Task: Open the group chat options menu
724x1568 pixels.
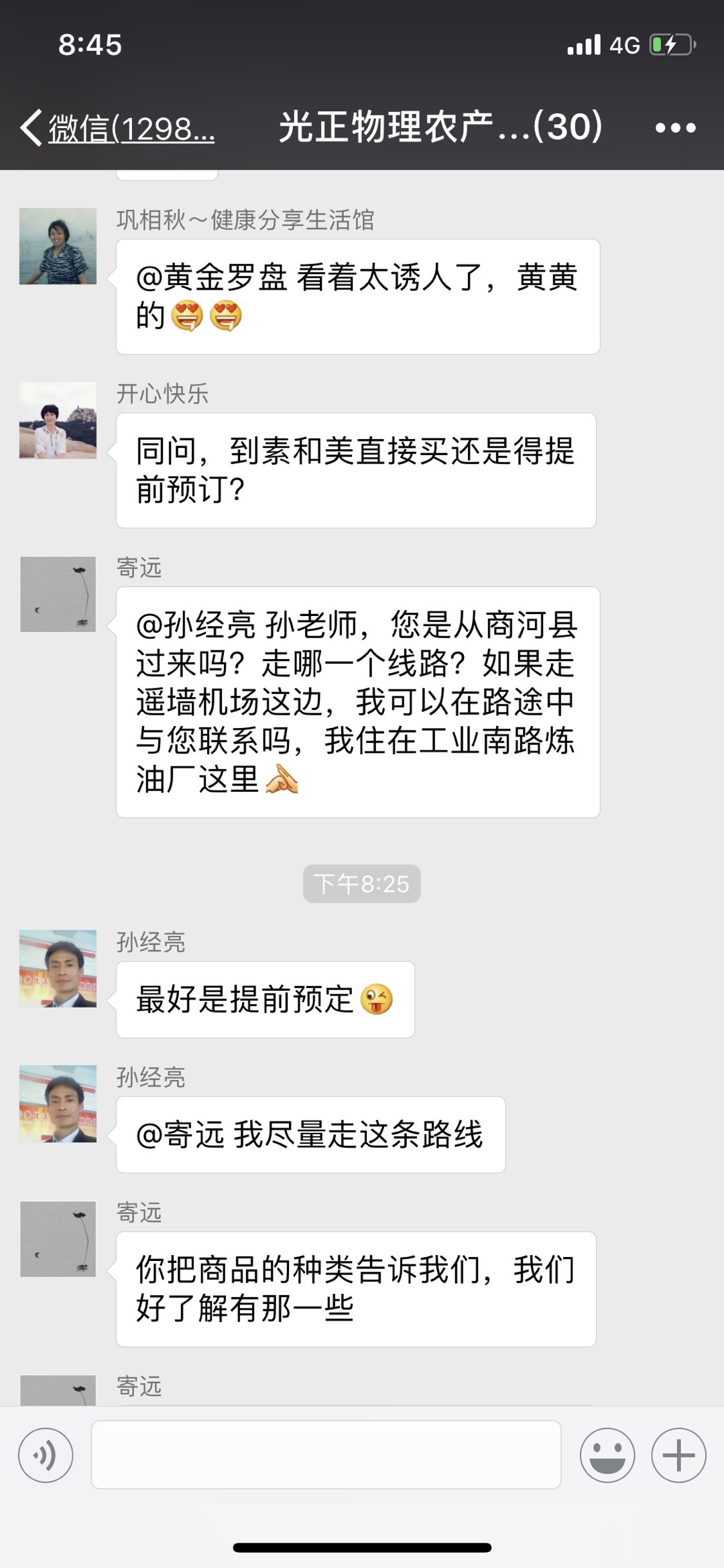Action: [675, 127]
